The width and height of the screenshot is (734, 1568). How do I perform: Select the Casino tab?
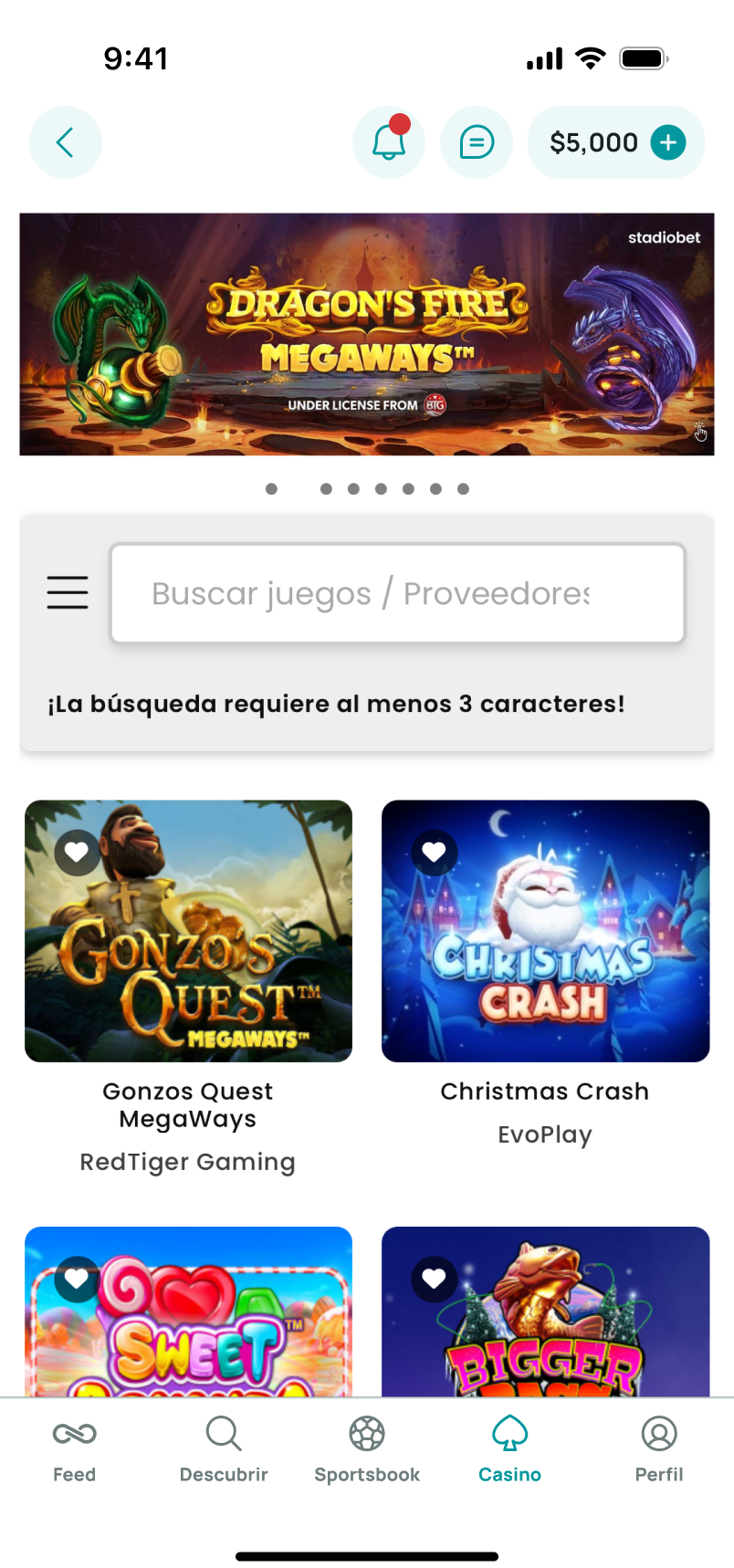pyautogui.click(x=509, y=1449)
